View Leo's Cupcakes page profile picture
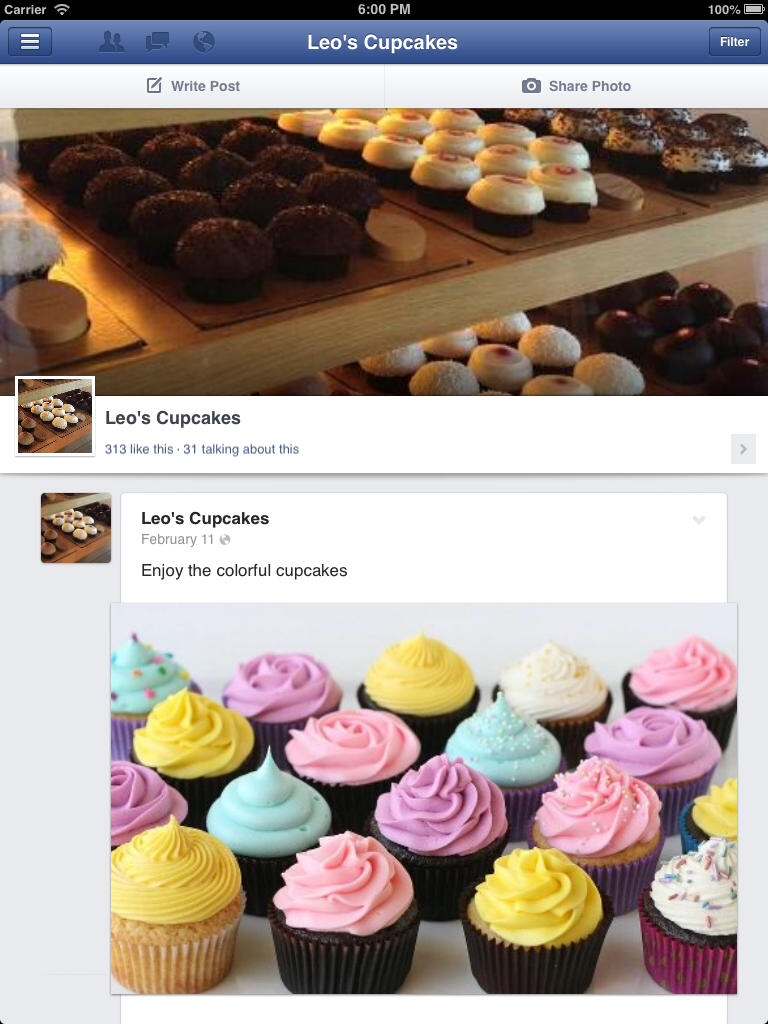768x1024 pixels. 55,416
